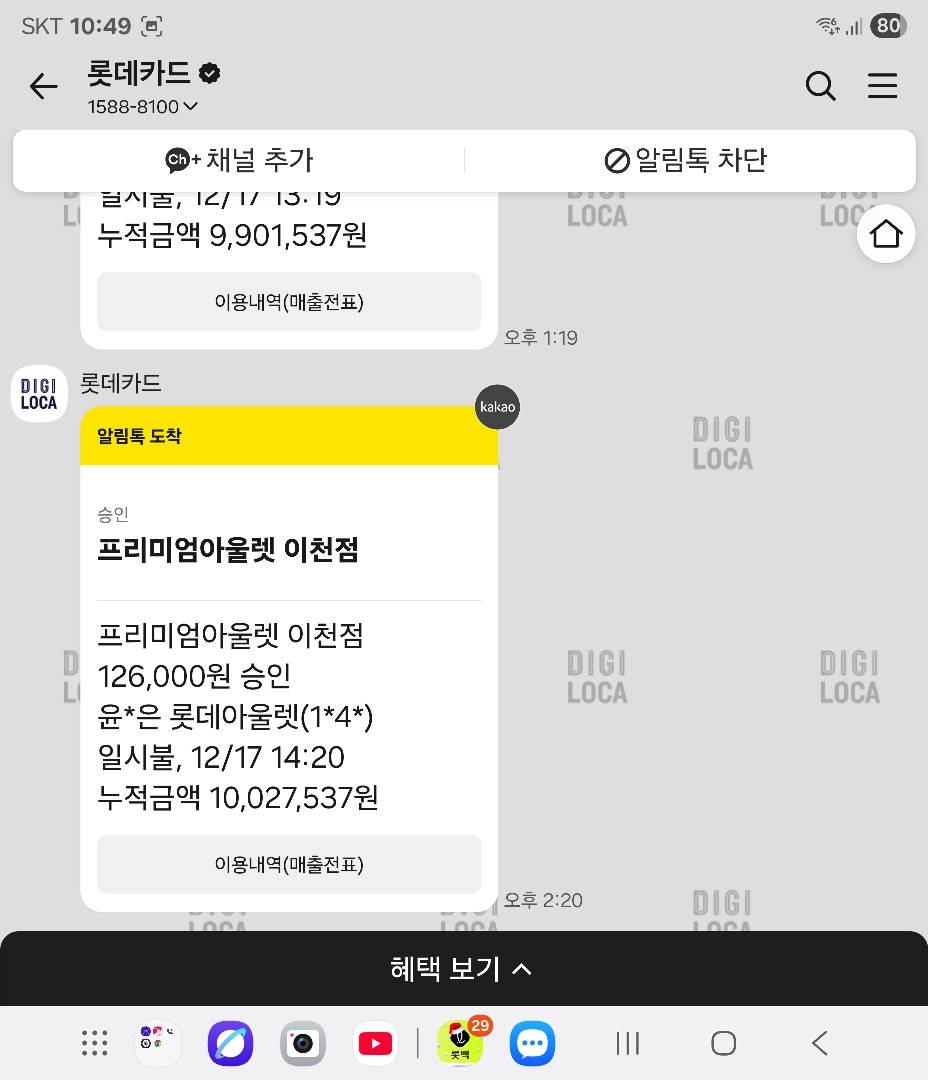Go to the system home screen

tap(724, 1044)
